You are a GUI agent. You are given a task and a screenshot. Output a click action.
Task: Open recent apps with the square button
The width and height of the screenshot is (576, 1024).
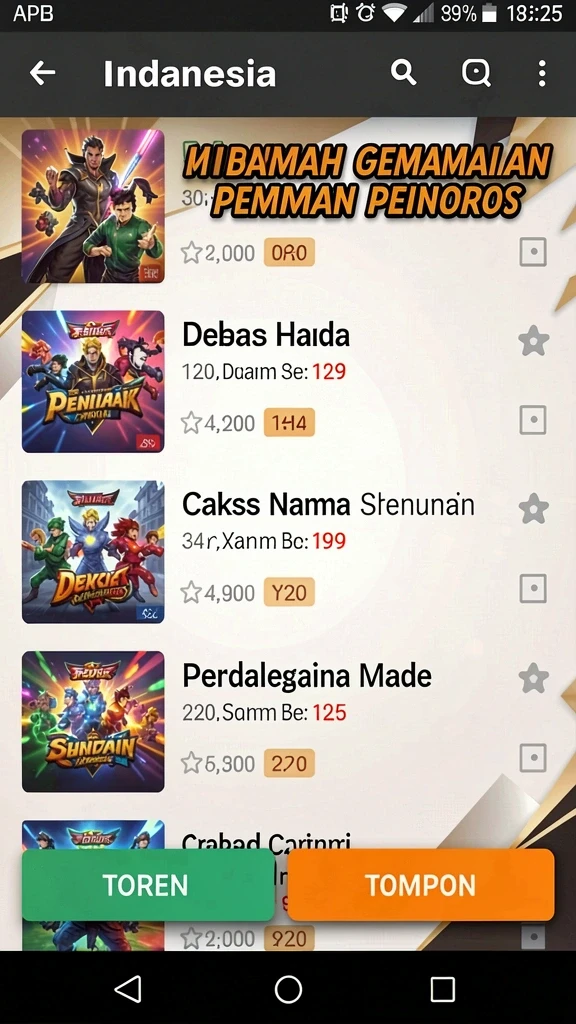442,989
